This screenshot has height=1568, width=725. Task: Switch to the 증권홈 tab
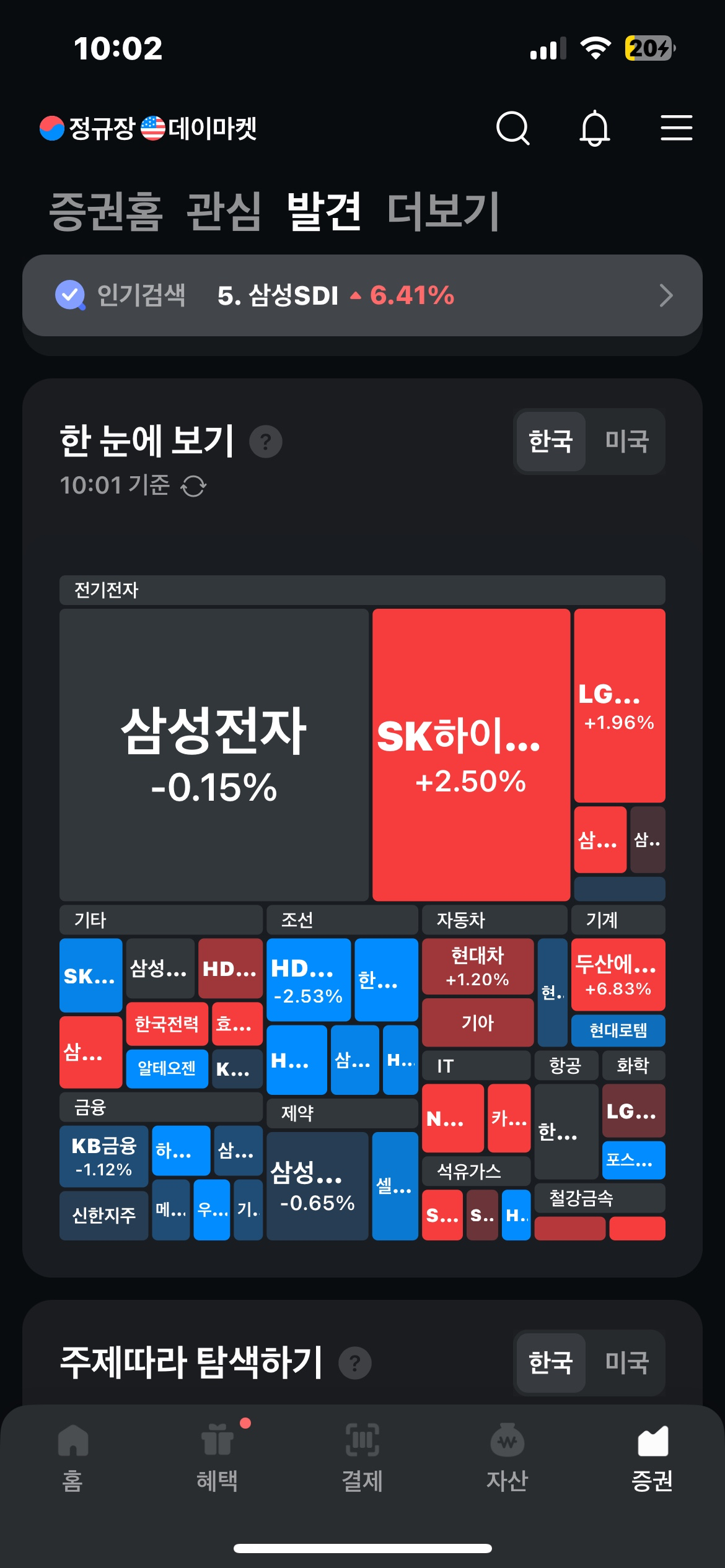click(x=106, y=212)
